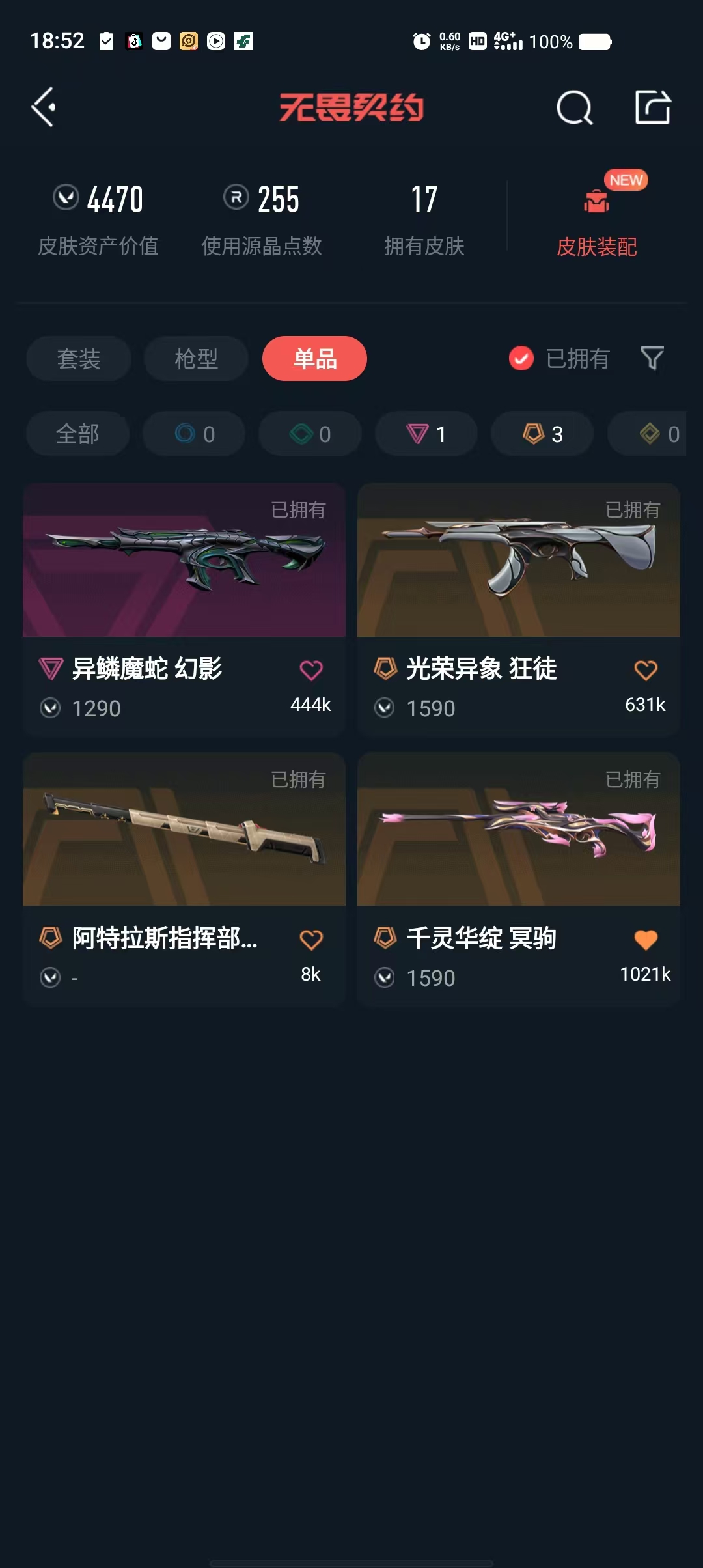The width and height of the screenshot is (703, 1568).
Task: Switch to the 套装 tab
Action: 79,359
